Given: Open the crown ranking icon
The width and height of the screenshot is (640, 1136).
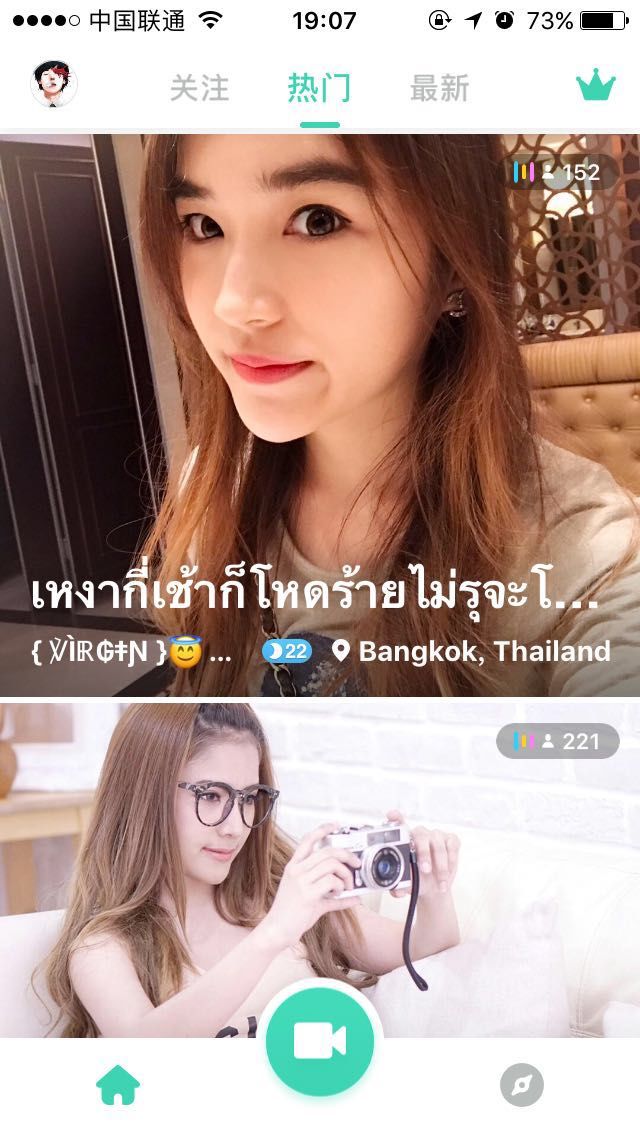Looking at the screenshot, I should [x=595, y=86].
